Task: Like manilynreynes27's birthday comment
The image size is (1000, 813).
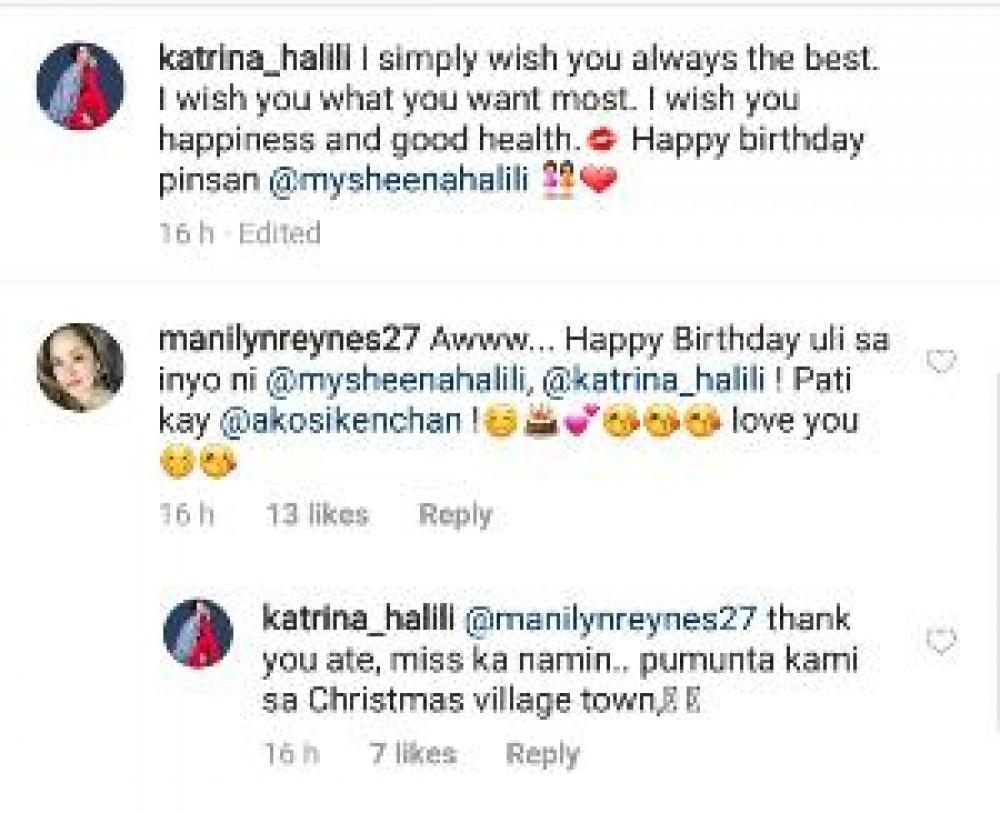Action: pos(941,362)
